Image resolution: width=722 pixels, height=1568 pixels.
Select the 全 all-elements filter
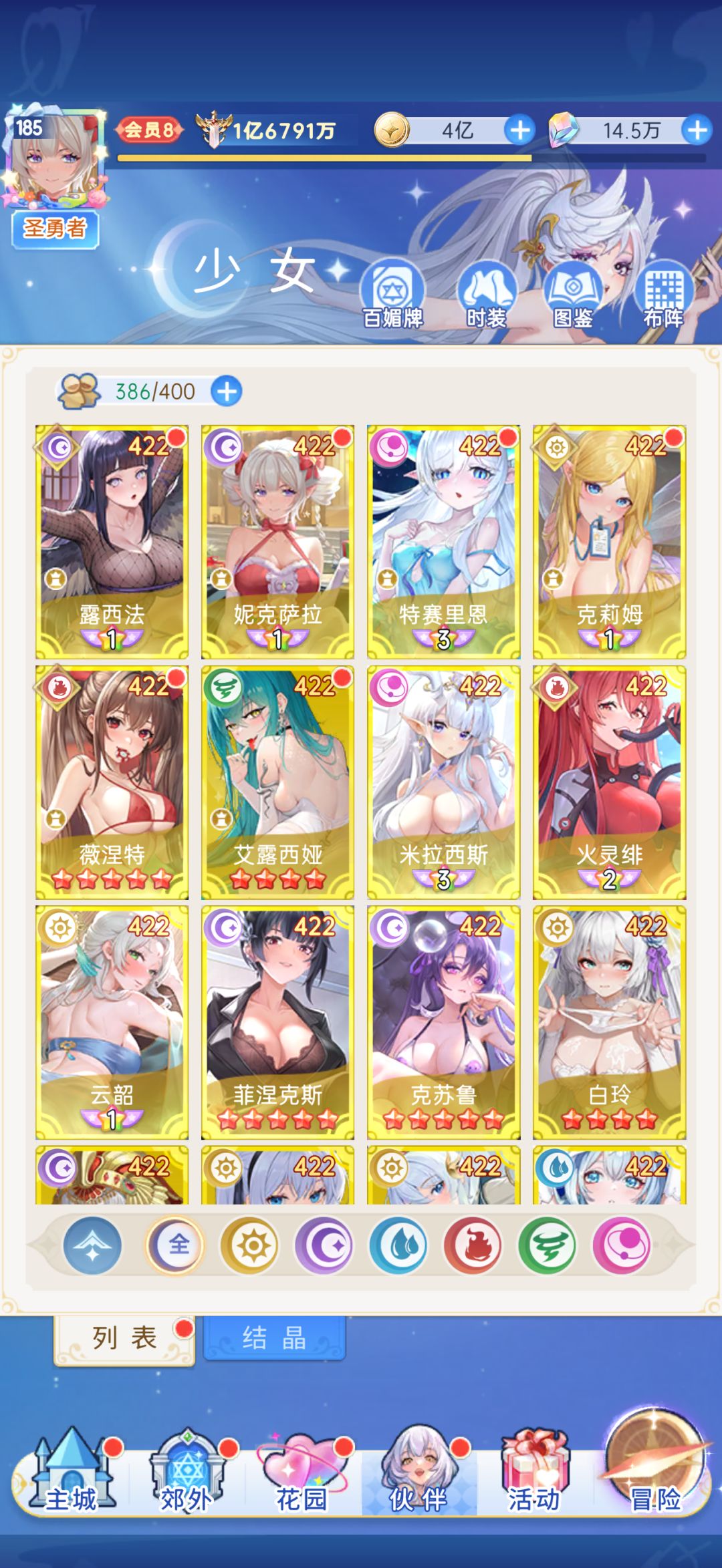tap(176, 1245)
